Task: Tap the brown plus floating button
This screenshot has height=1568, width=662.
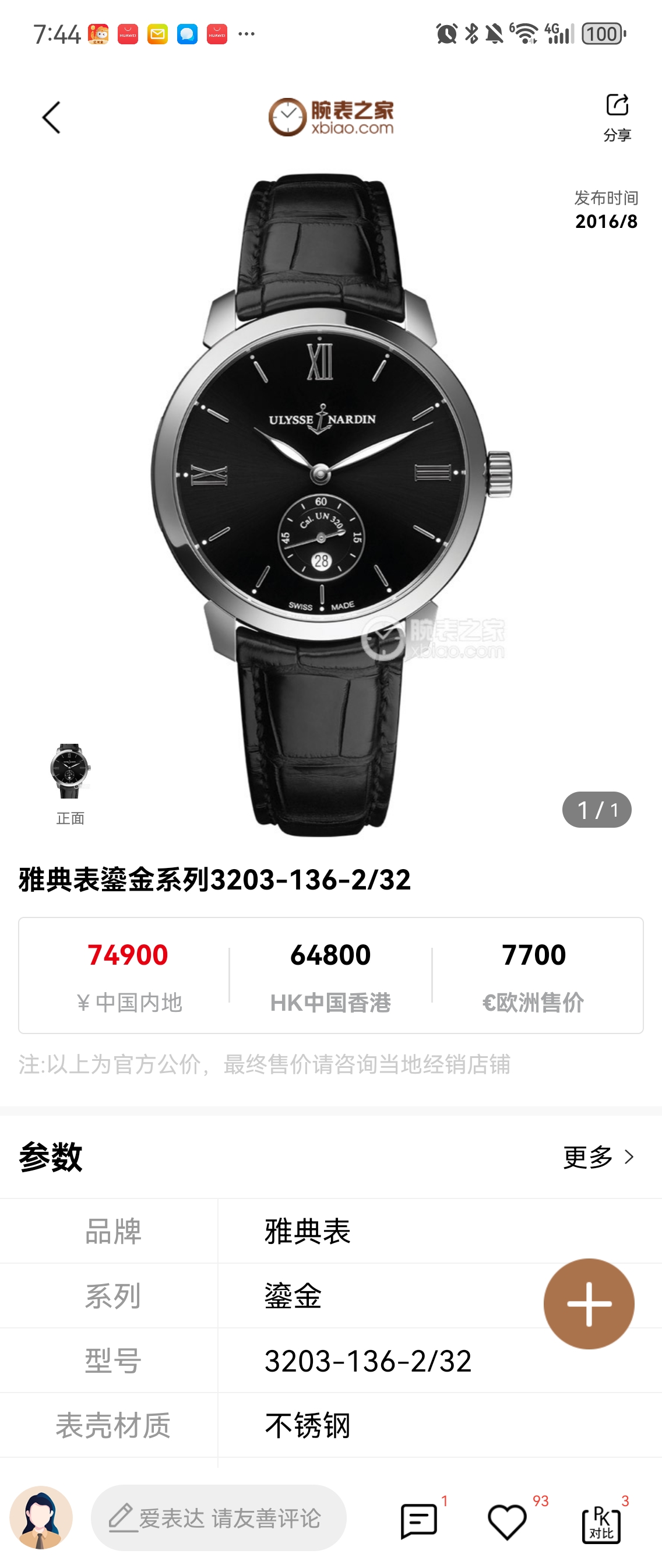Action: [x=589, y=1304]
